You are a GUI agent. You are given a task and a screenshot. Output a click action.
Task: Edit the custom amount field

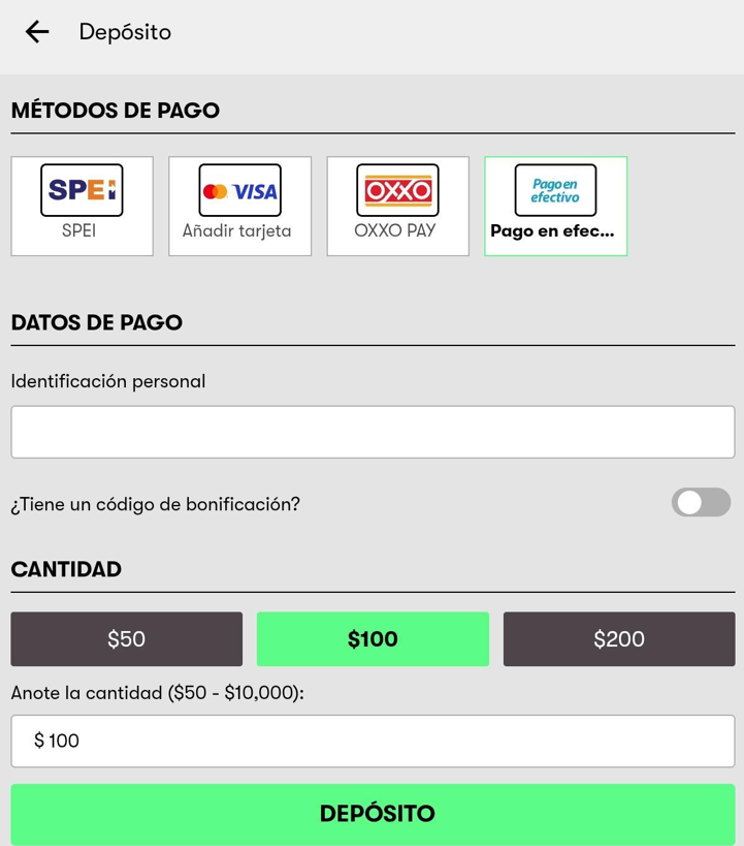pos(372,741)
